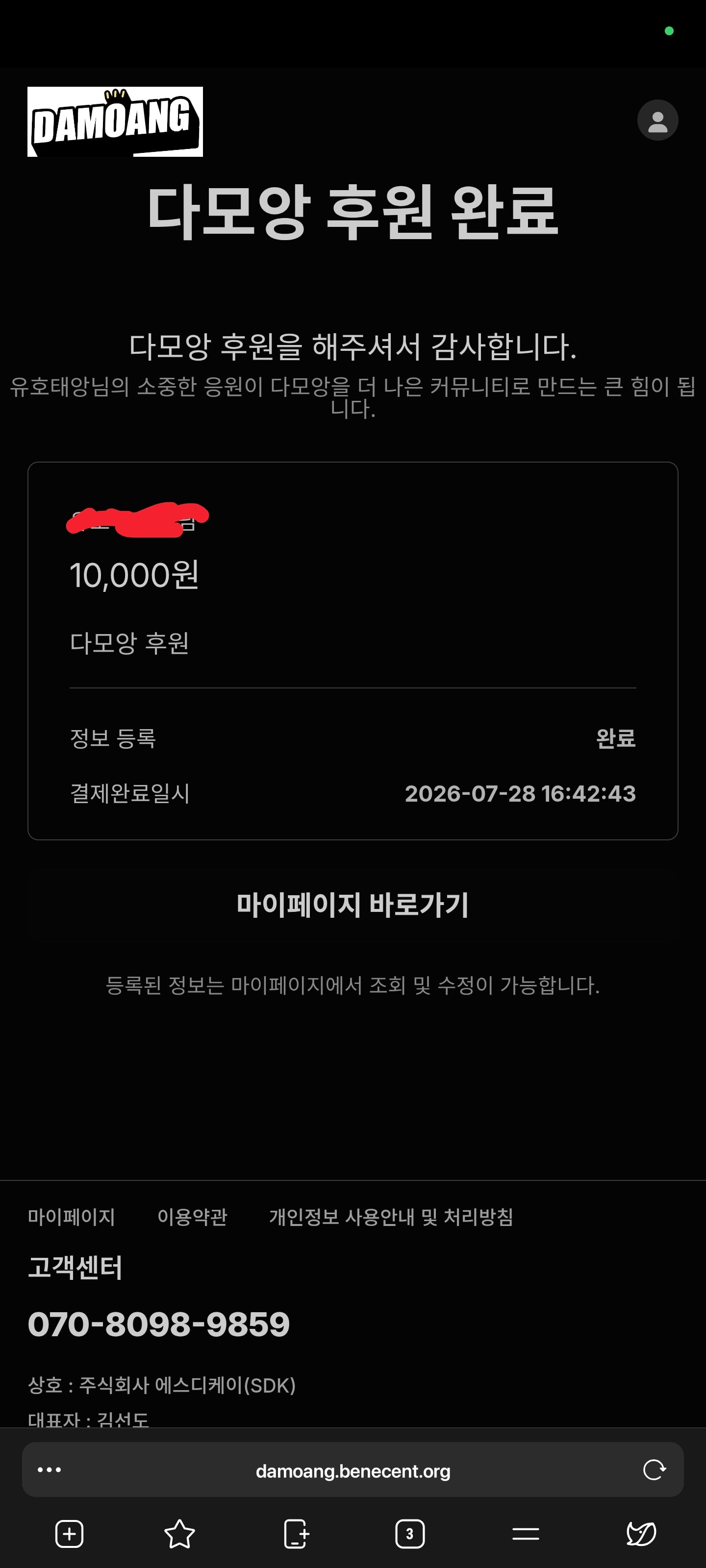Tap the address bar damoang.benecent.org
Screen dimensions: 706x1568
pyautogui.click(x=353, y=1470)
